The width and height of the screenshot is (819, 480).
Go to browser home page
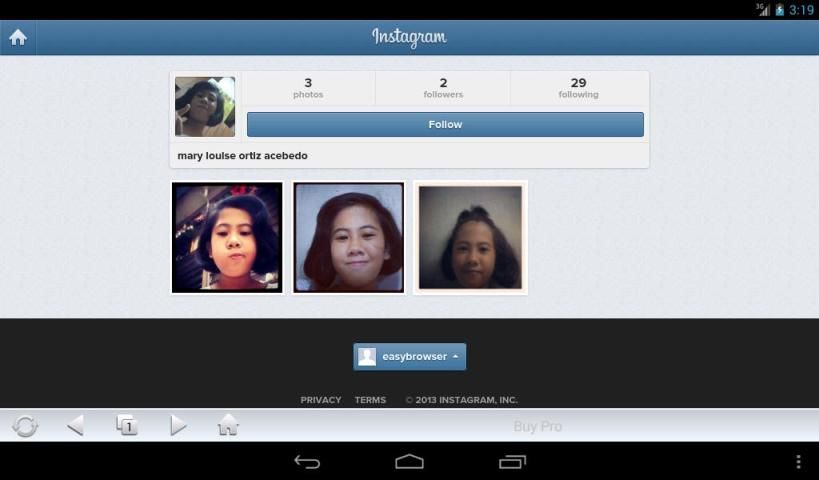(228, 426)
